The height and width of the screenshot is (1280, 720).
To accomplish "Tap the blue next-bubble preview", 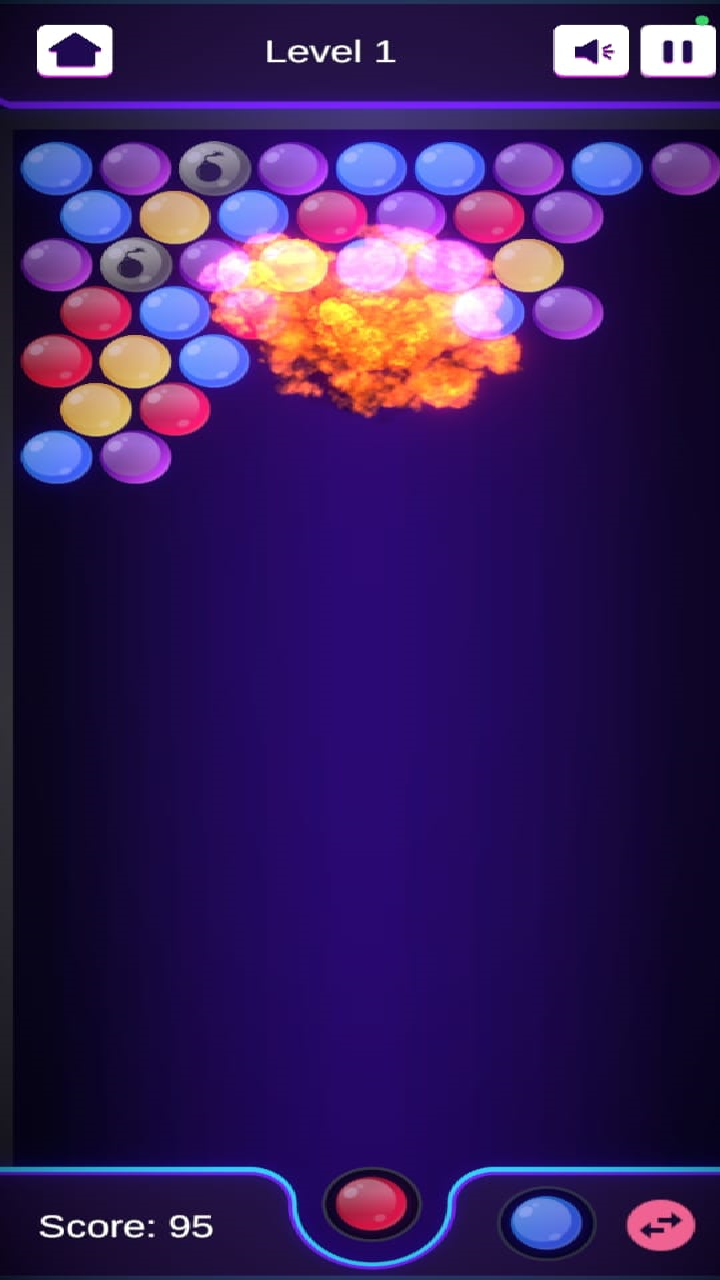I will pos(546,1223).
